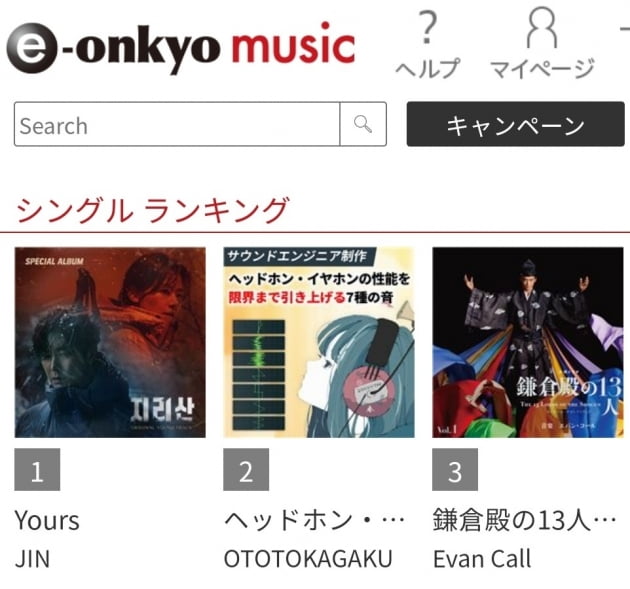Tap the magnifier search button

point(363,125)
